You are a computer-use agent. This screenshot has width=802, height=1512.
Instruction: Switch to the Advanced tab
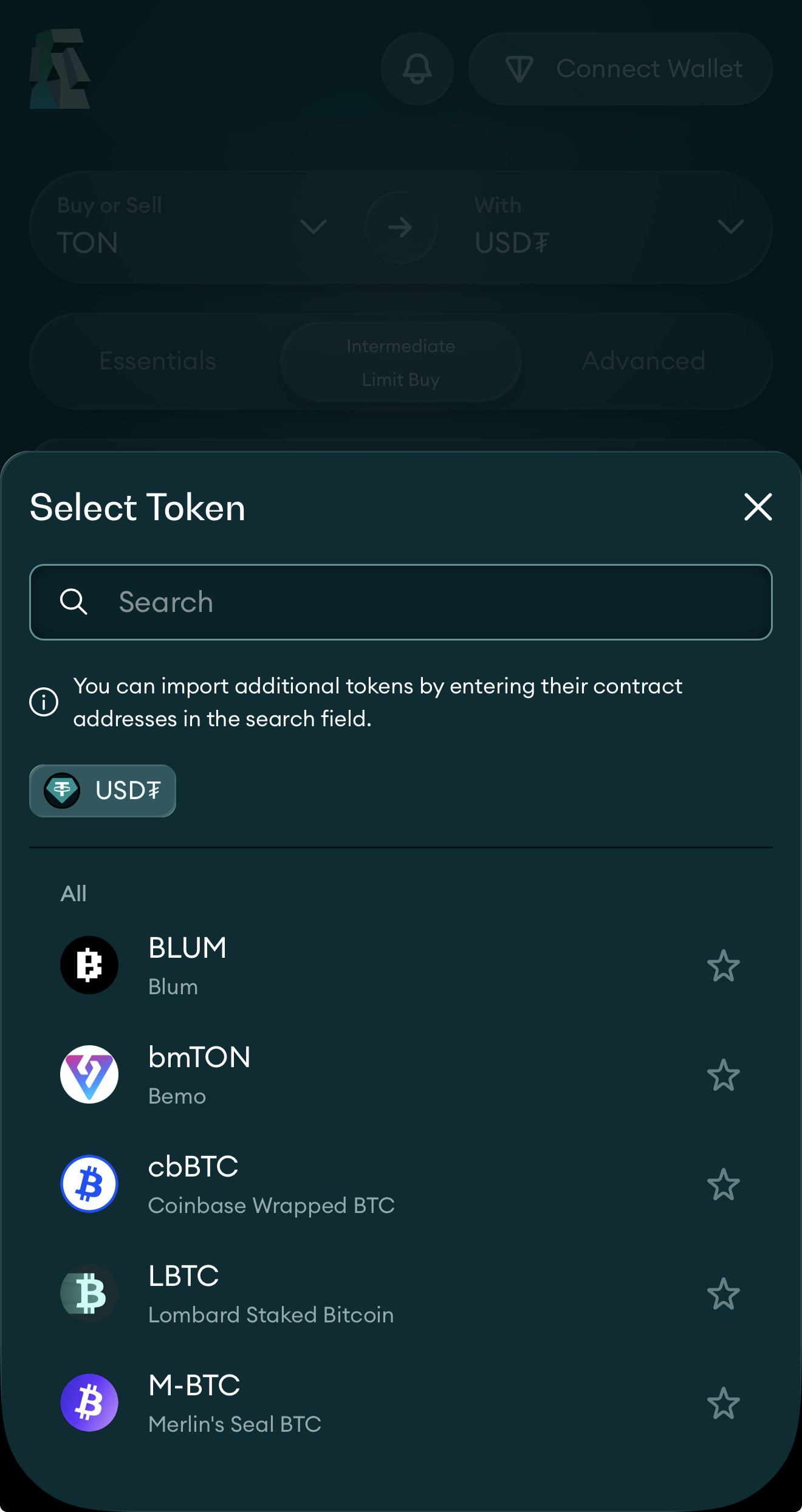[x=642, y=360]
